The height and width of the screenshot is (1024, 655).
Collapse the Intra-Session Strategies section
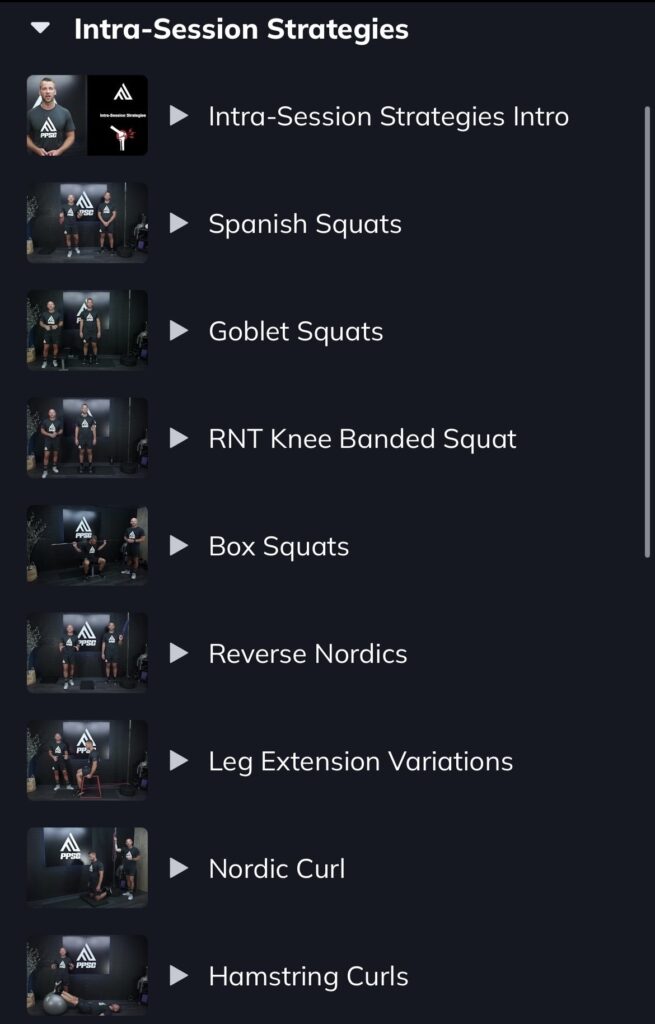(40, 29)
